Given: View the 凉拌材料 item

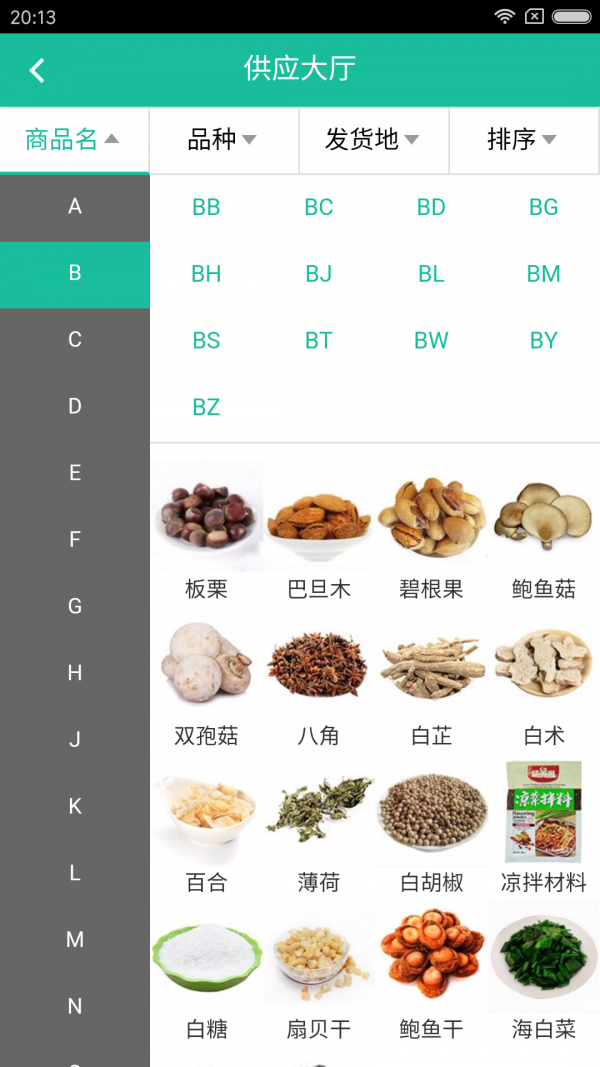Looking at the screenshot, I should 544,825.
